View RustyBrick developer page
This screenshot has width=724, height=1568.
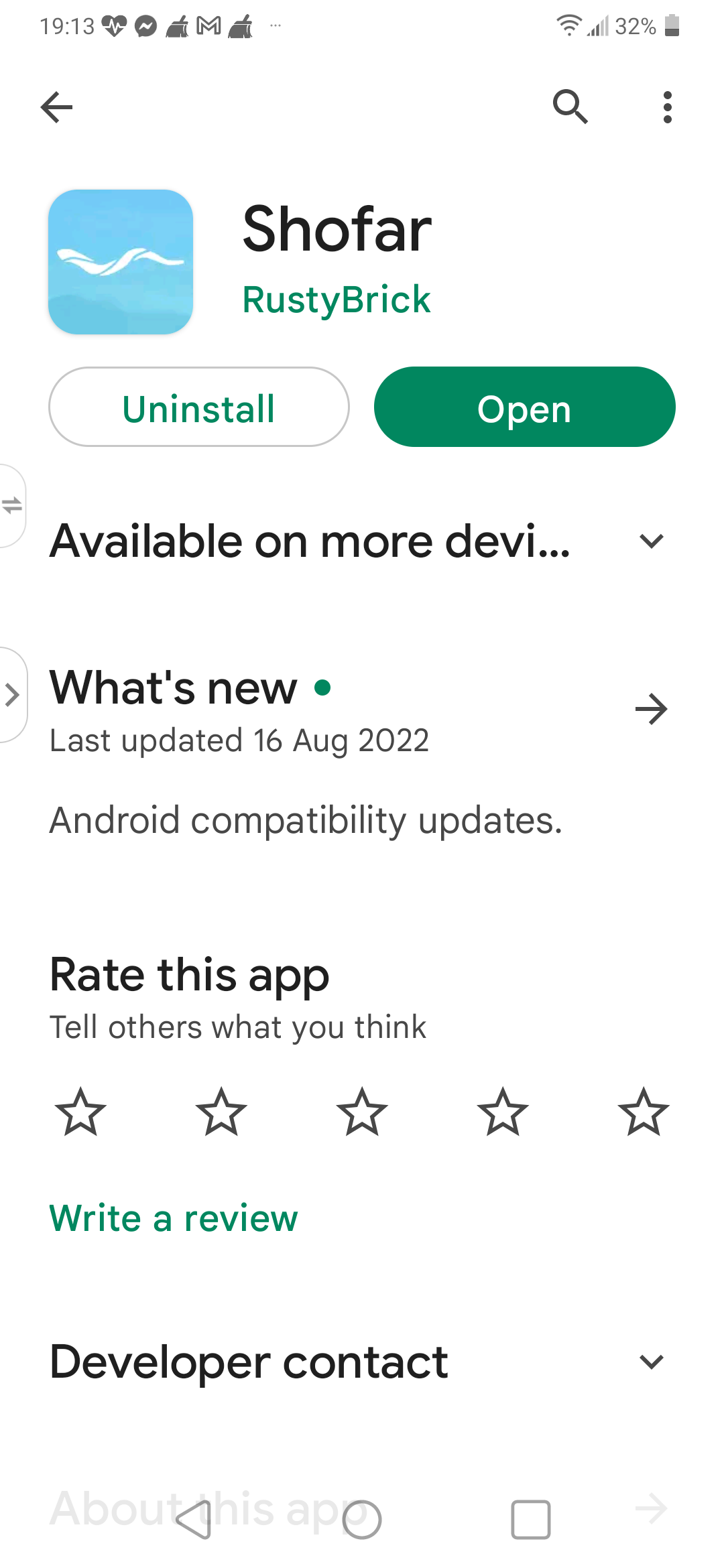[x=336, y=300]
